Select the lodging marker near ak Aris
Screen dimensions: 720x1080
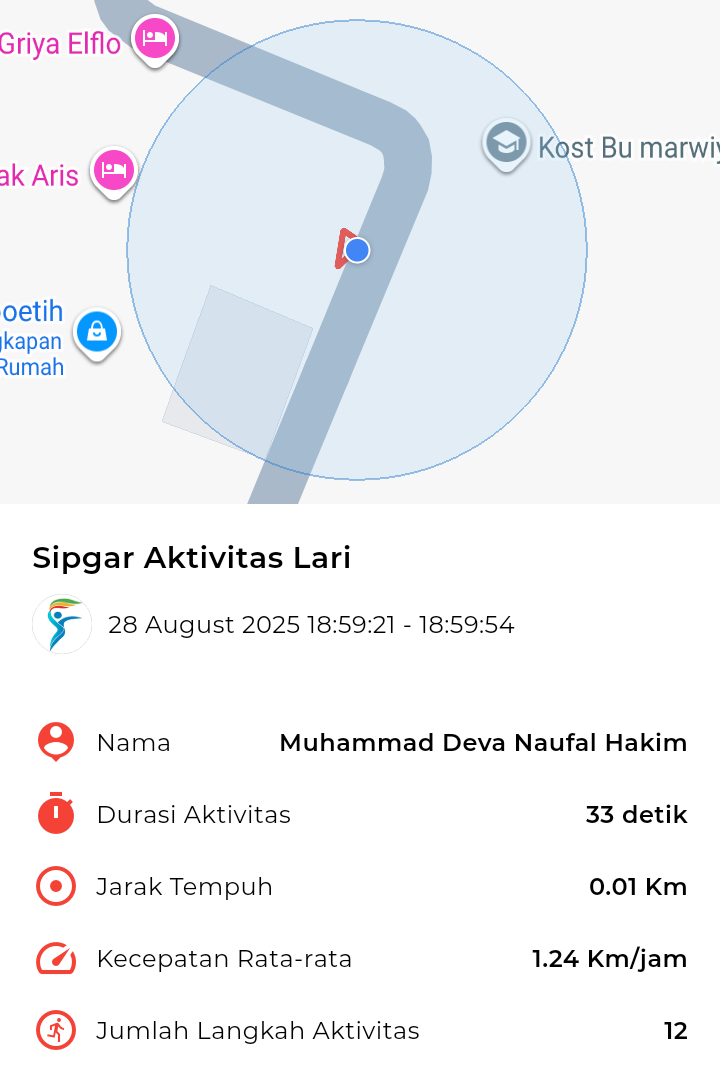pyautogui.click(x=114, y=170)
